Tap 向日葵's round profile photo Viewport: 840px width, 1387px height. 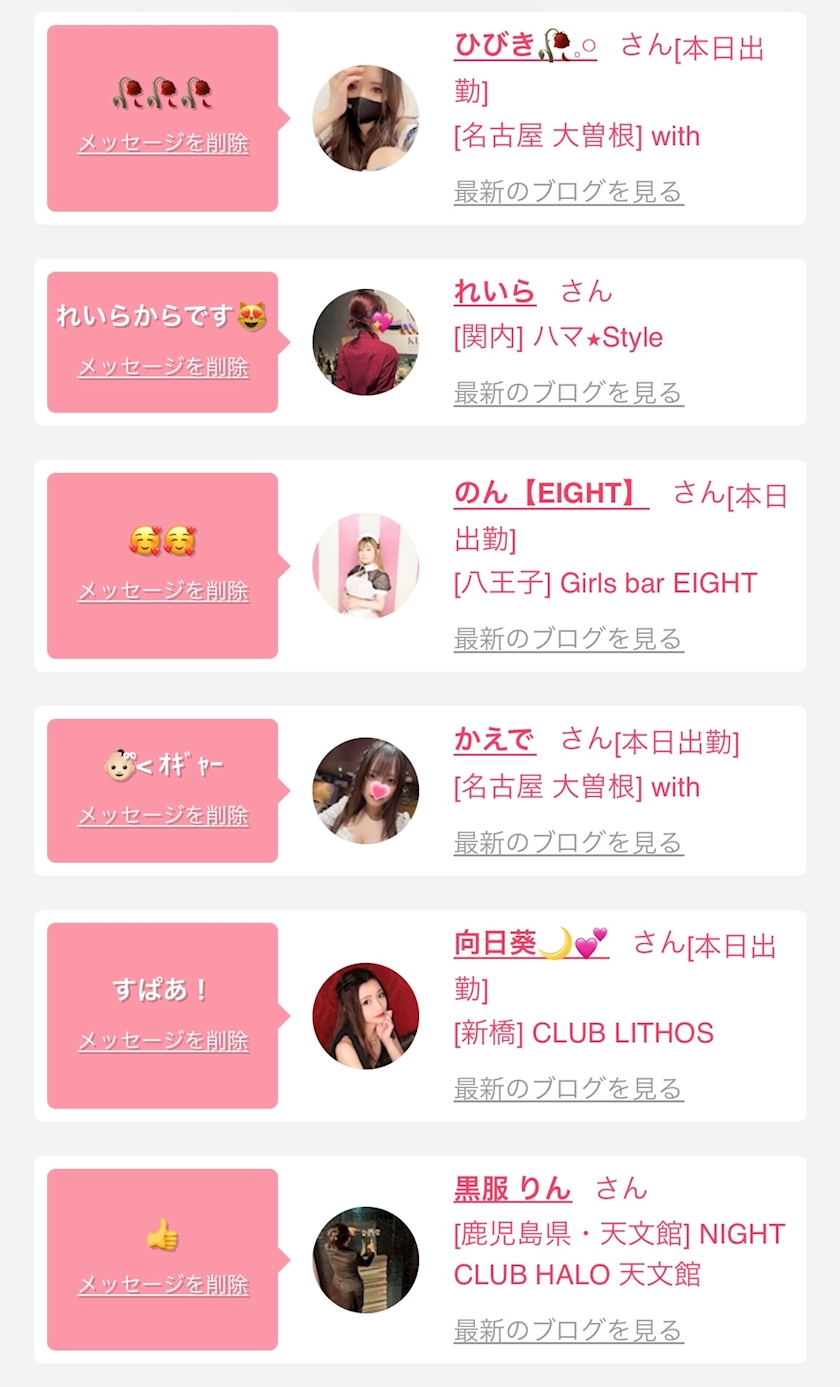click(365, 1016)
